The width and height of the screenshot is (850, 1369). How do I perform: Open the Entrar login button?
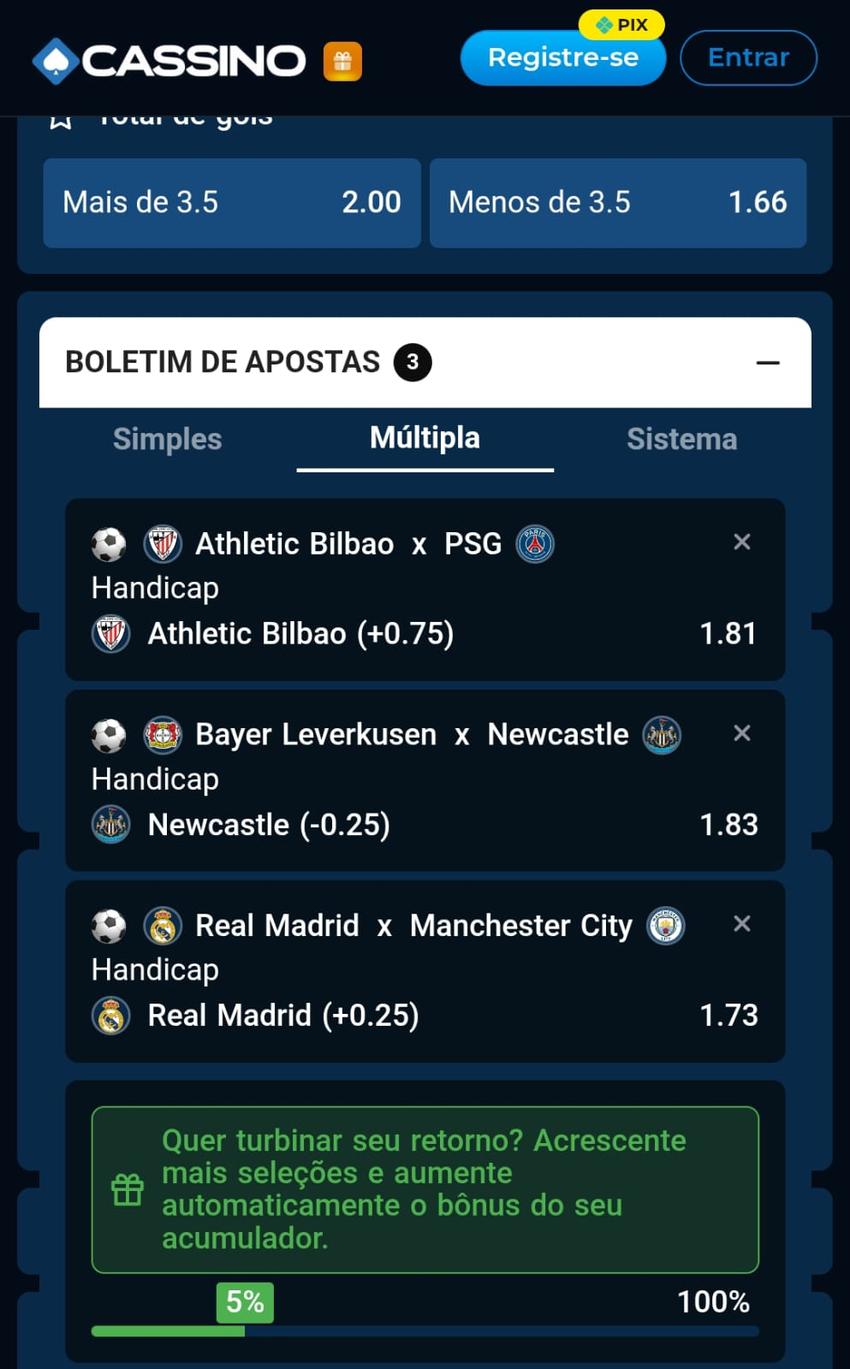[748, 58]
